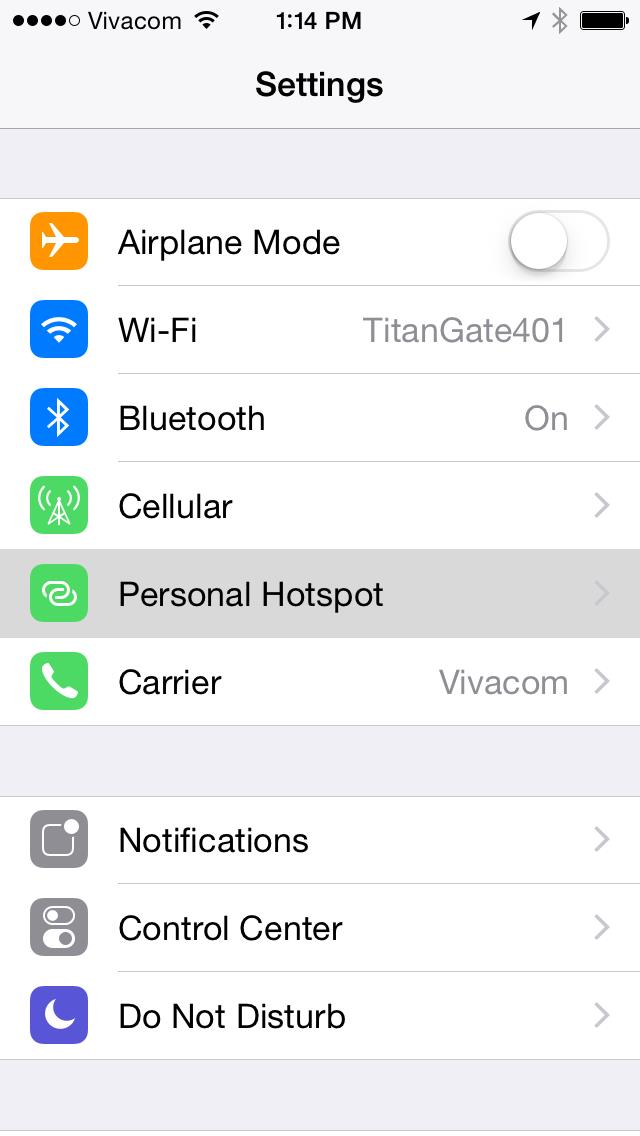The height and width of the screenshot is (1136, 640).
Task: Open Personal Hotspot
Action: pos(320,594)
